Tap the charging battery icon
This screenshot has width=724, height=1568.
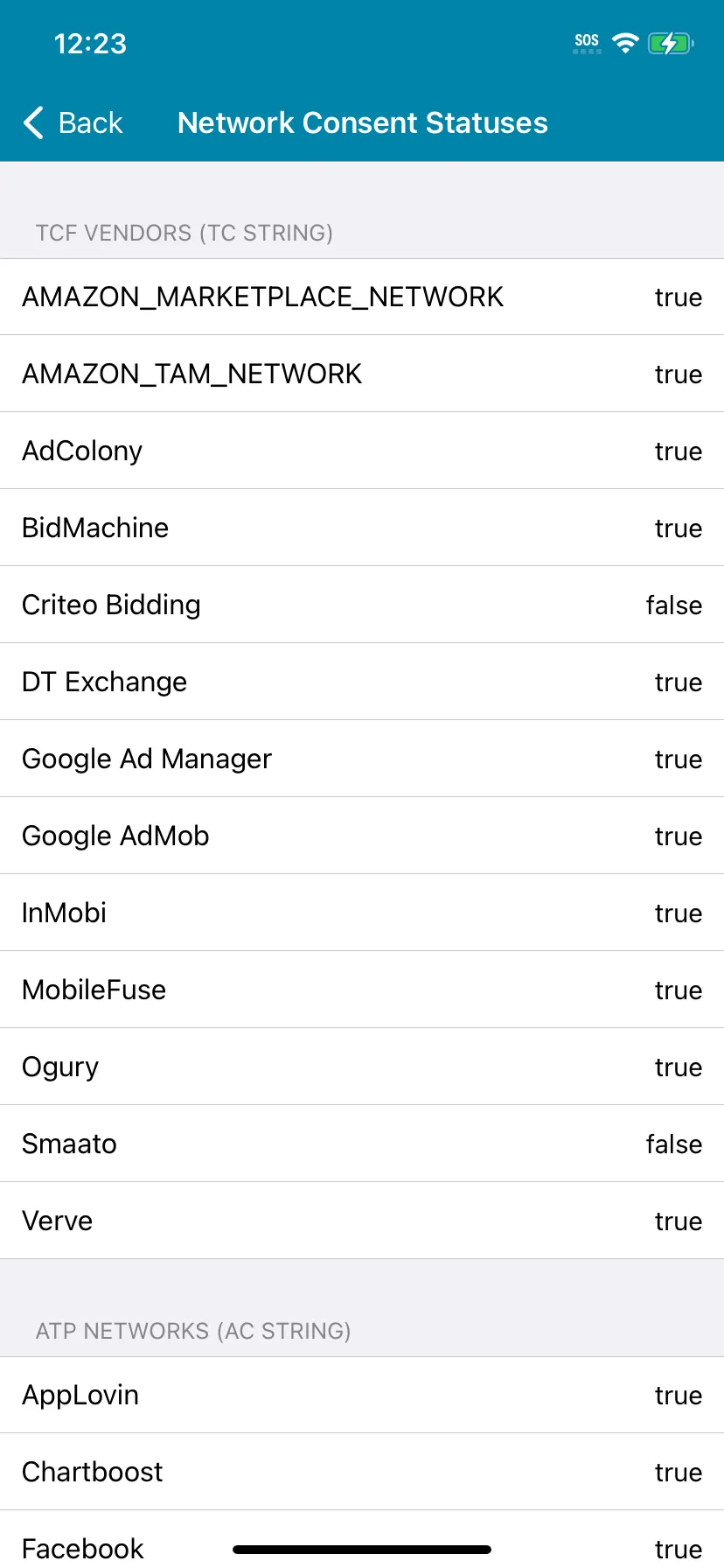coord(670,42)
